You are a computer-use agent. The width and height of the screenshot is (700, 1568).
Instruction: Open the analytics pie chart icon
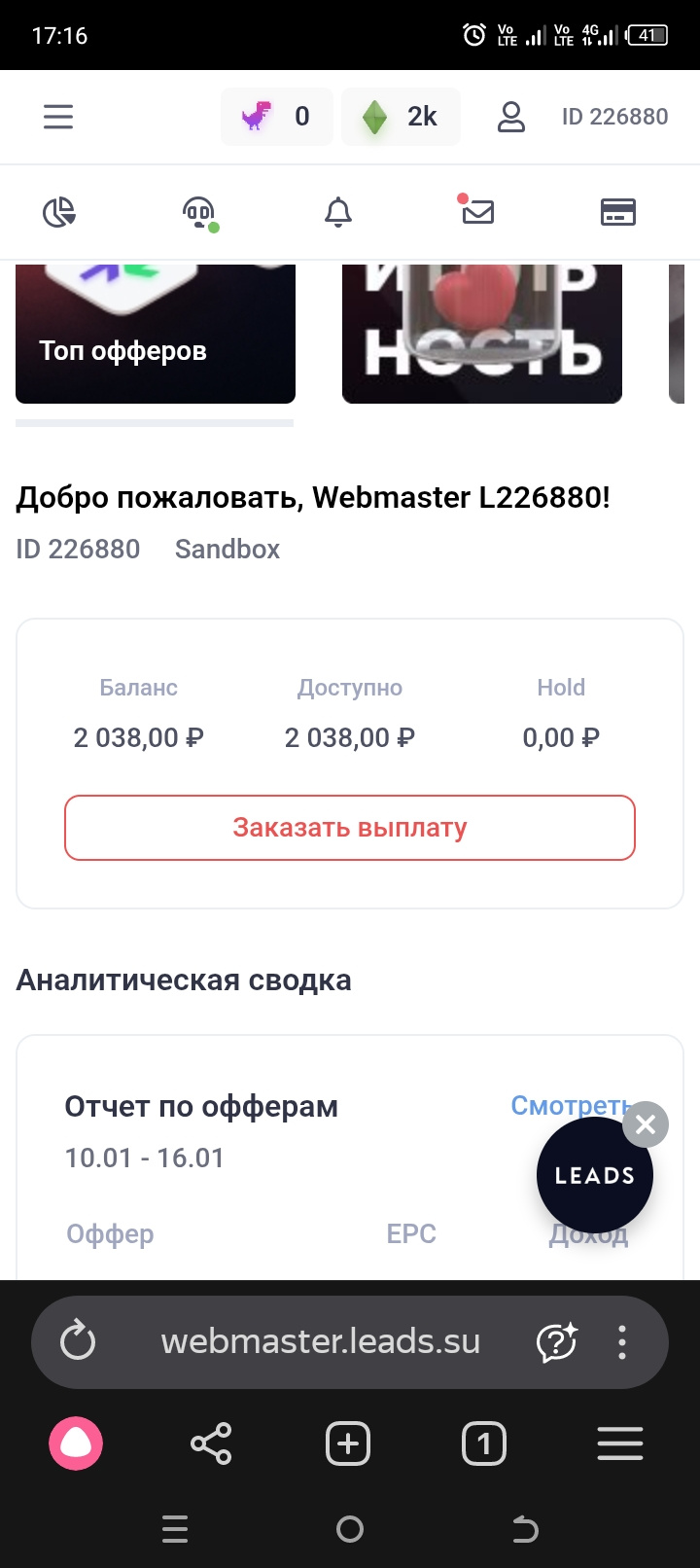click(x=59, y=212)
